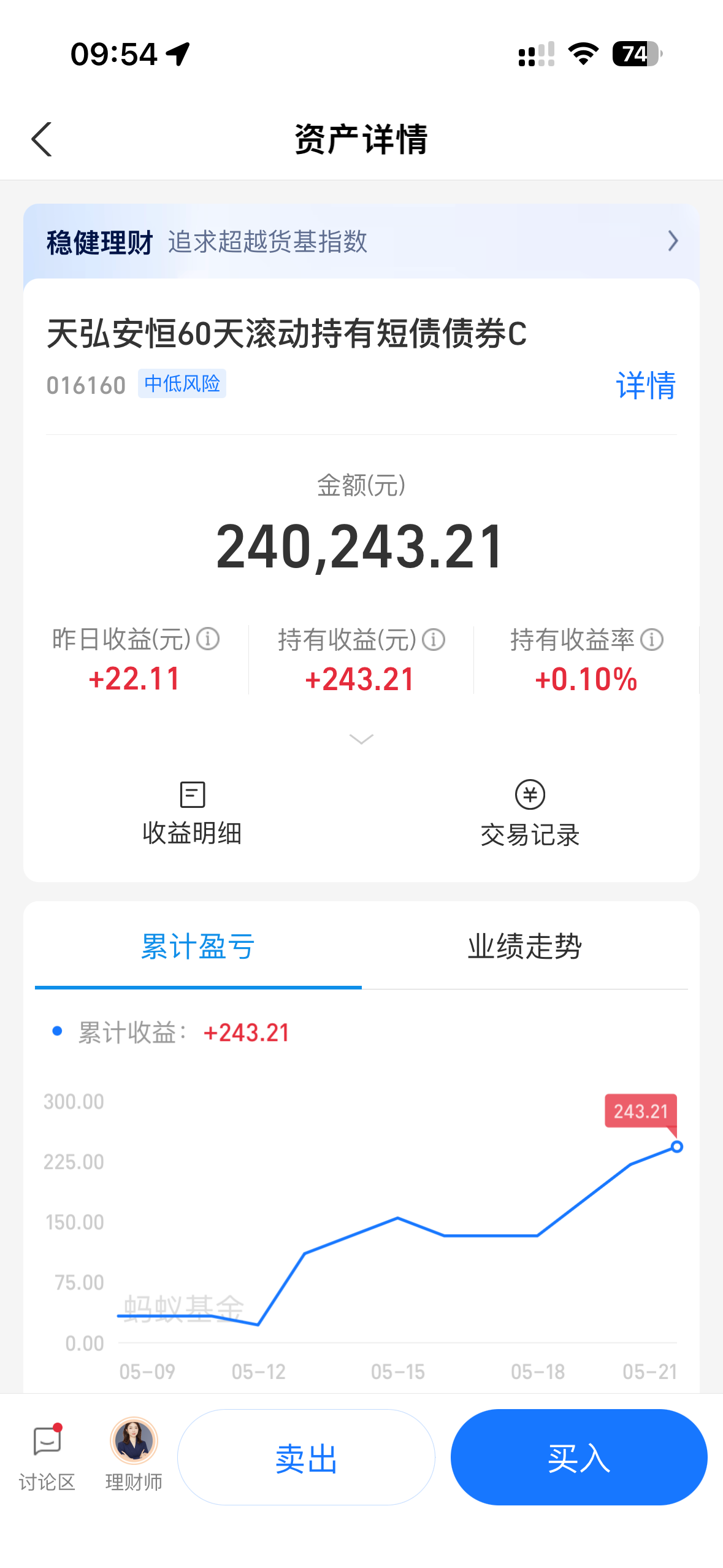
Task: Tap 卖出 to sell the fund
Action: 306,1457
